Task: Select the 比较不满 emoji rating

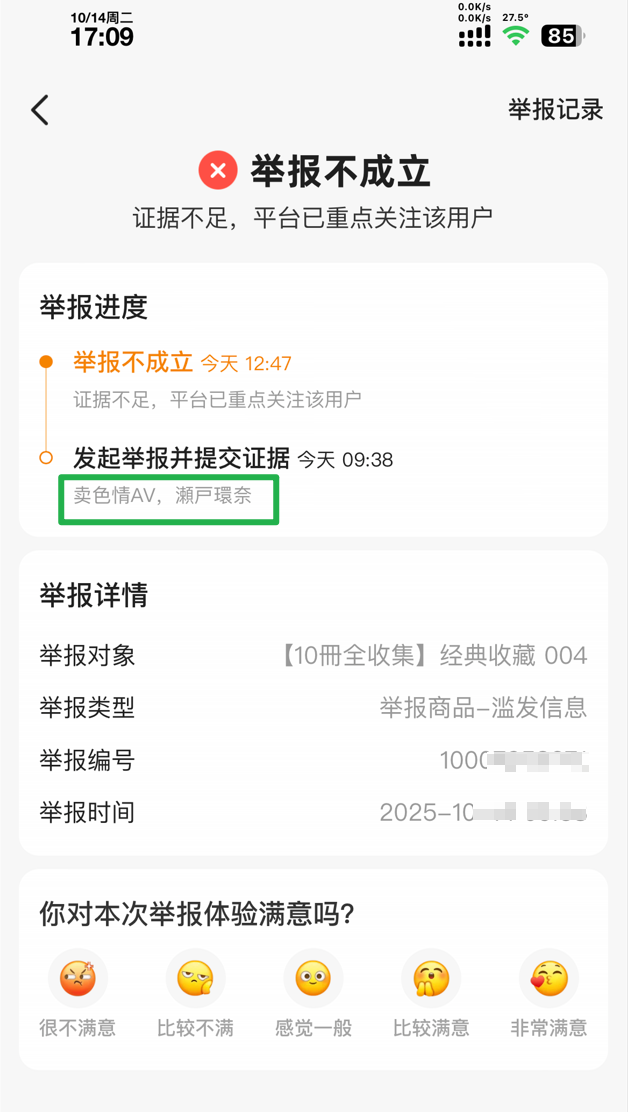Action: (195, 979)
